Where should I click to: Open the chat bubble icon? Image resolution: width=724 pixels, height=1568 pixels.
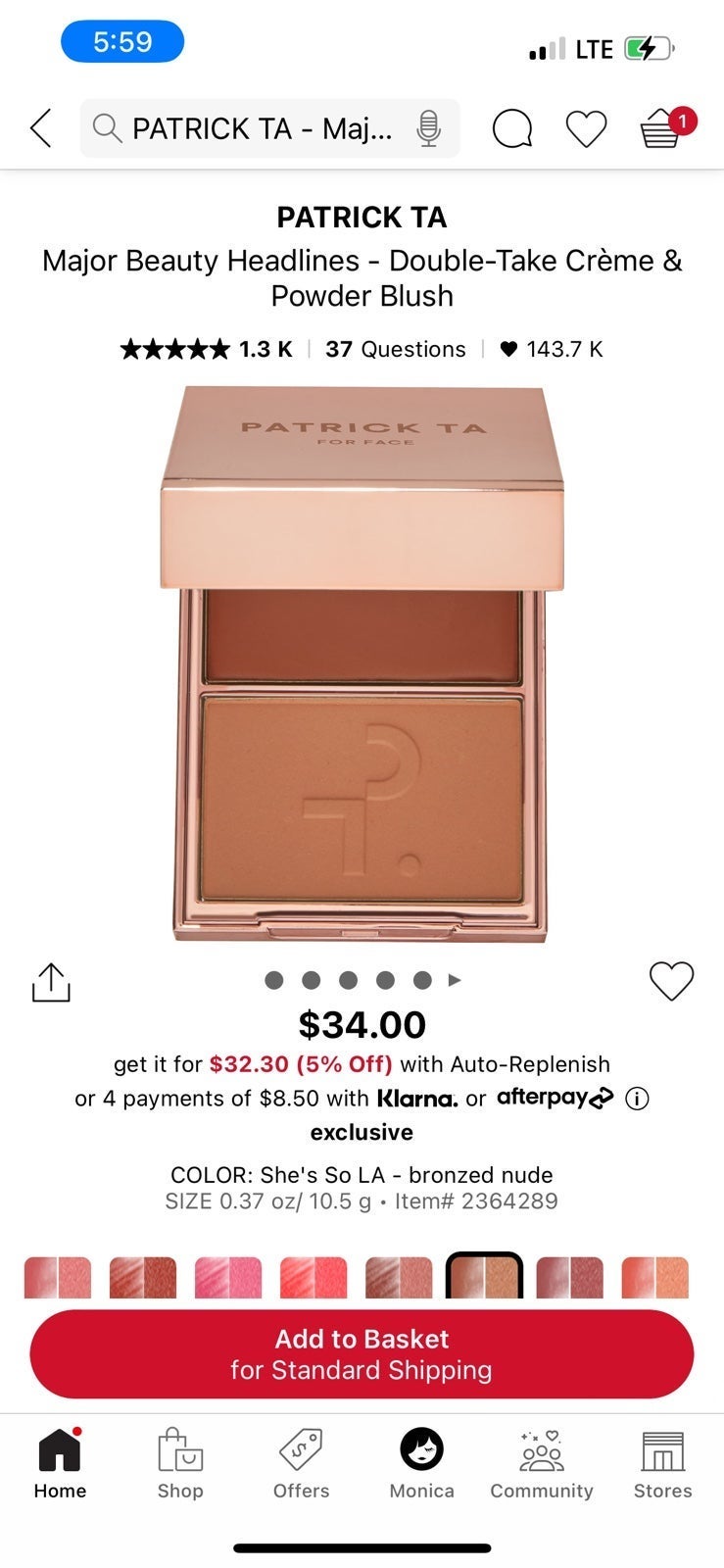click(512, 128)
